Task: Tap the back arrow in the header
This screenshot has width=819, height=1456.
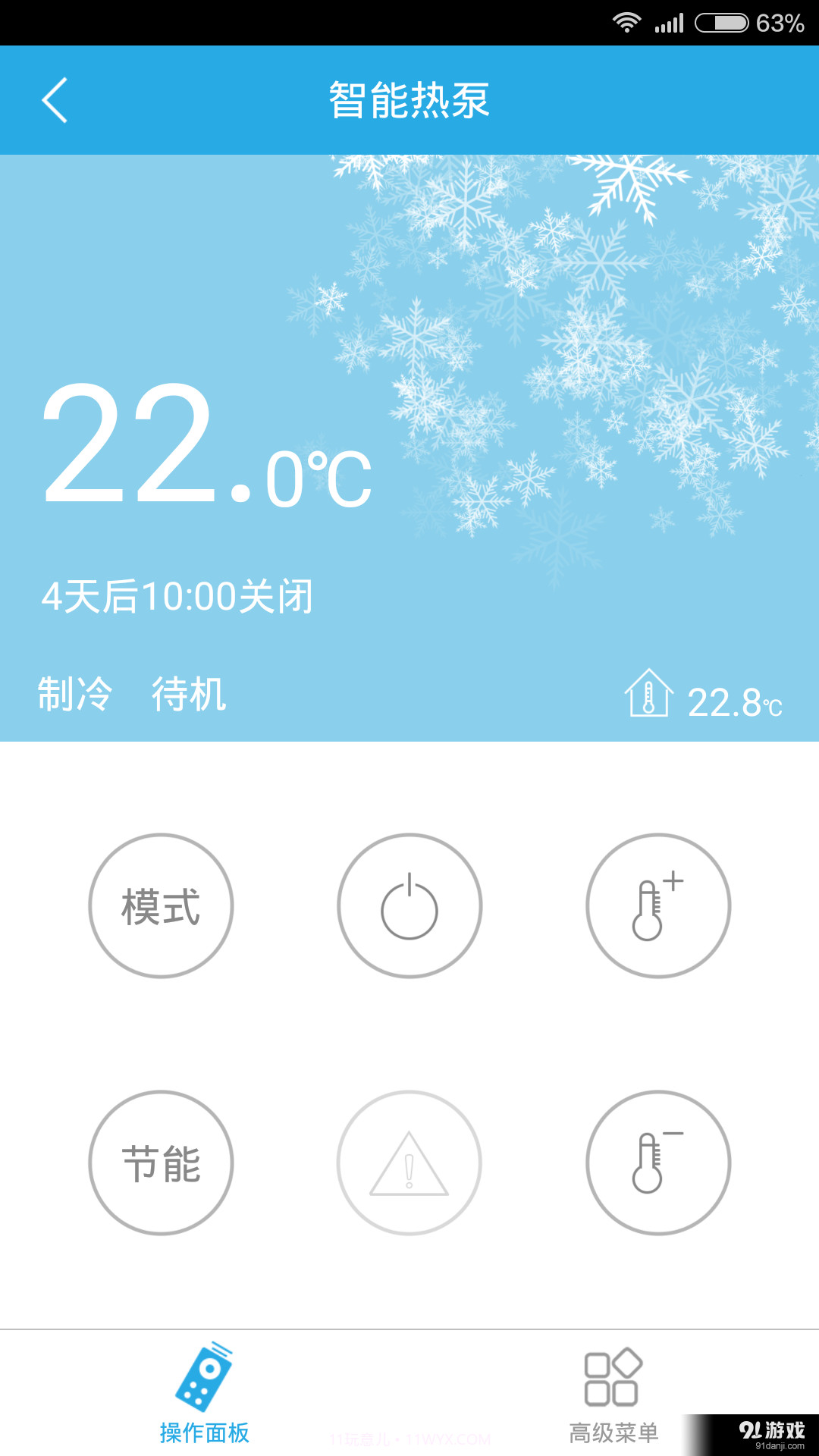Action: [x=55, y=99]
